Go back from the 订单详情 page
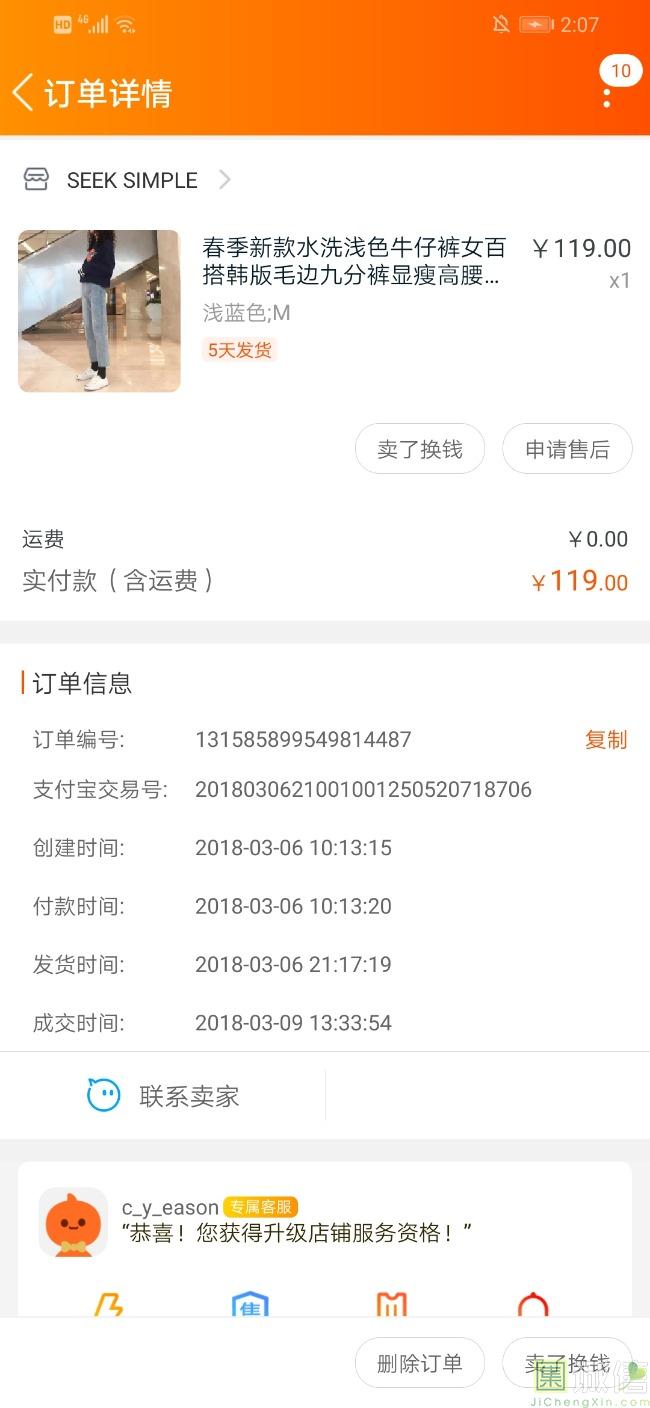The image size is (650, 1408). pyautogui.click(x=23, y=93)
